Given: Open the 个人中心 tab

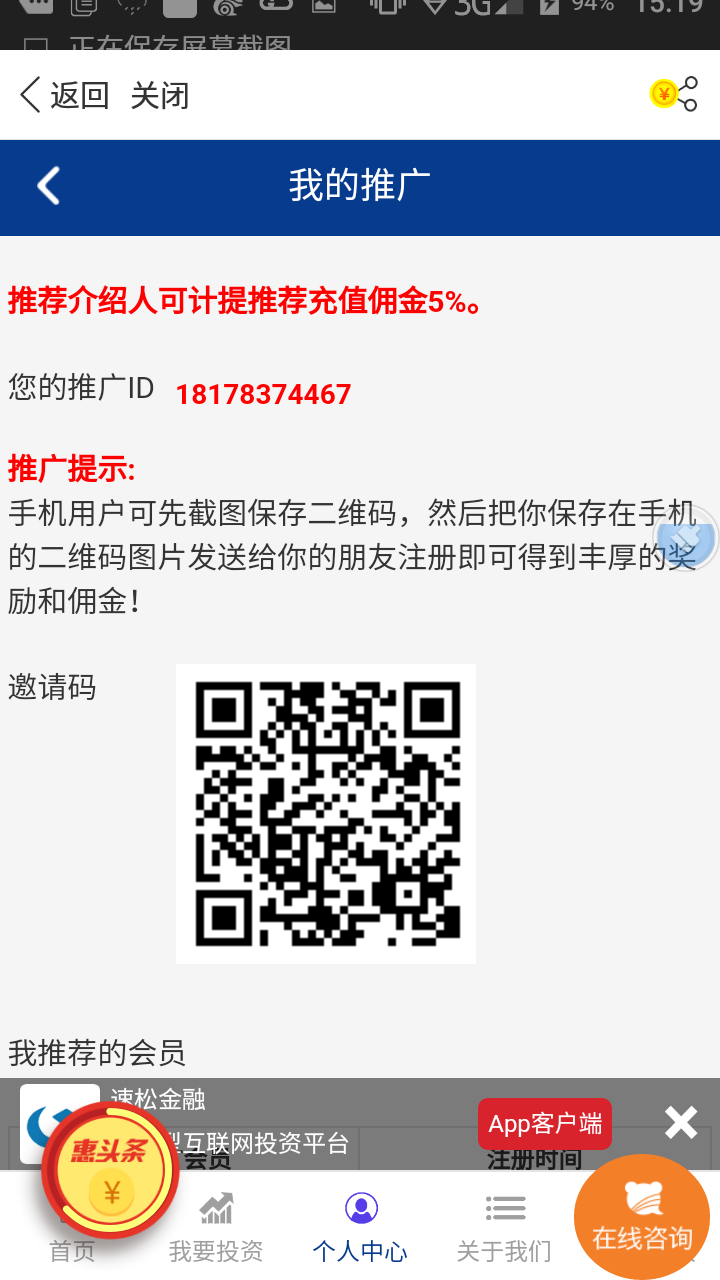Looking at the screenshot, I should (360, 1226).
